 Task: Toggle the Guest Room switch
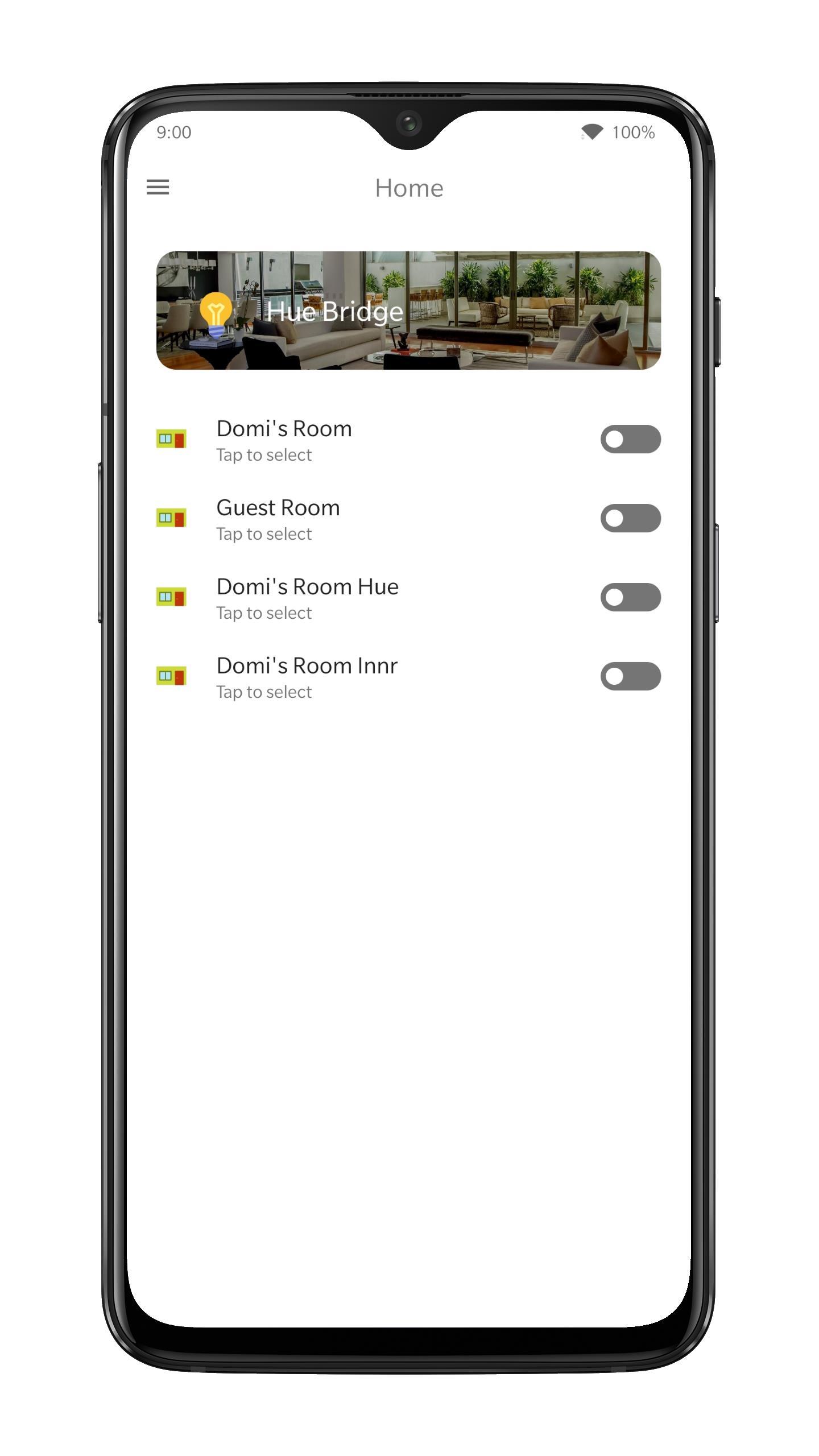[630, 518]
